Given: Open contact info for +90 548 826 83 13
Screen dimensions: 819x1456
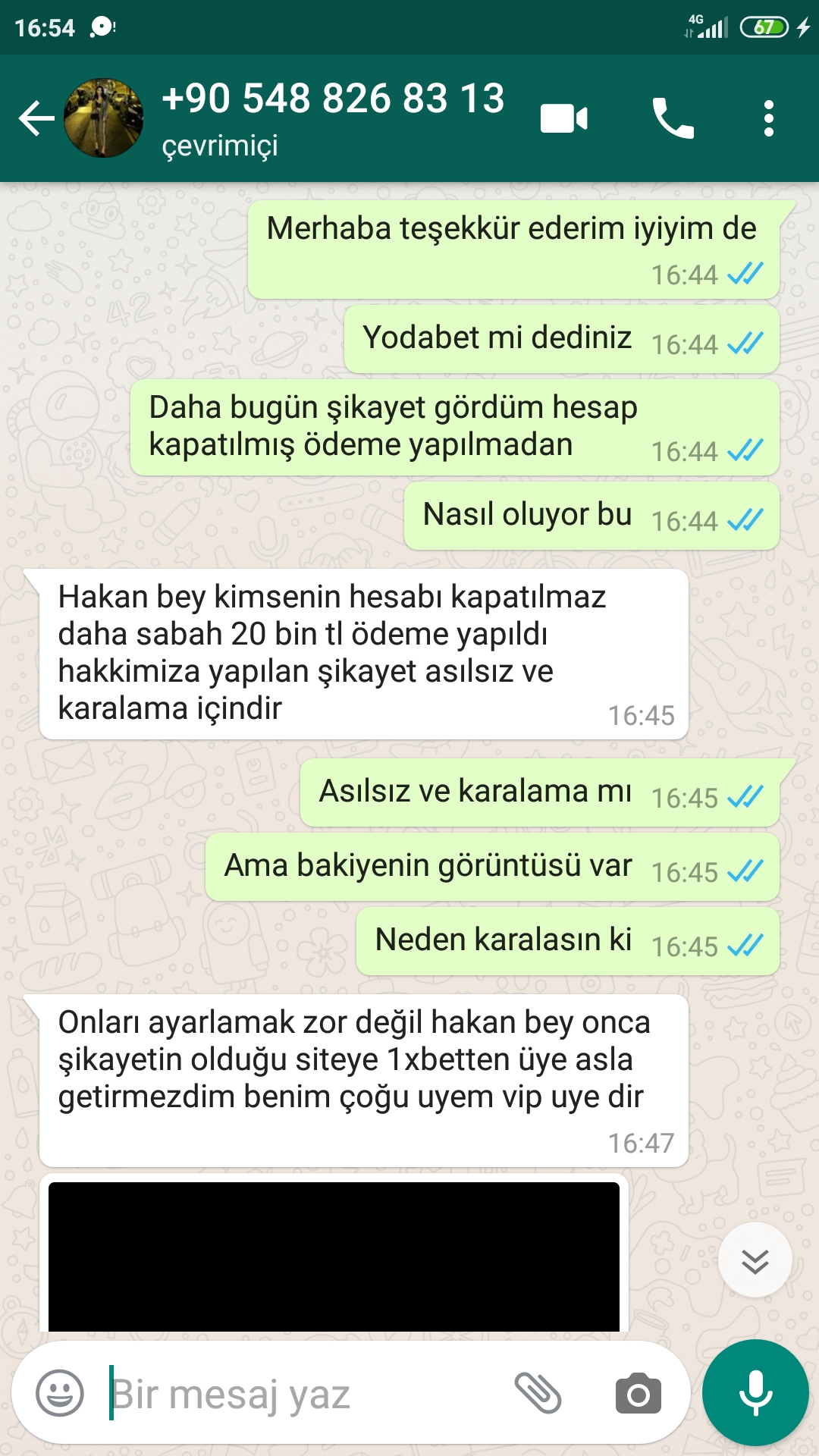Looking at the screenshot, I should [x=333, y=118].
